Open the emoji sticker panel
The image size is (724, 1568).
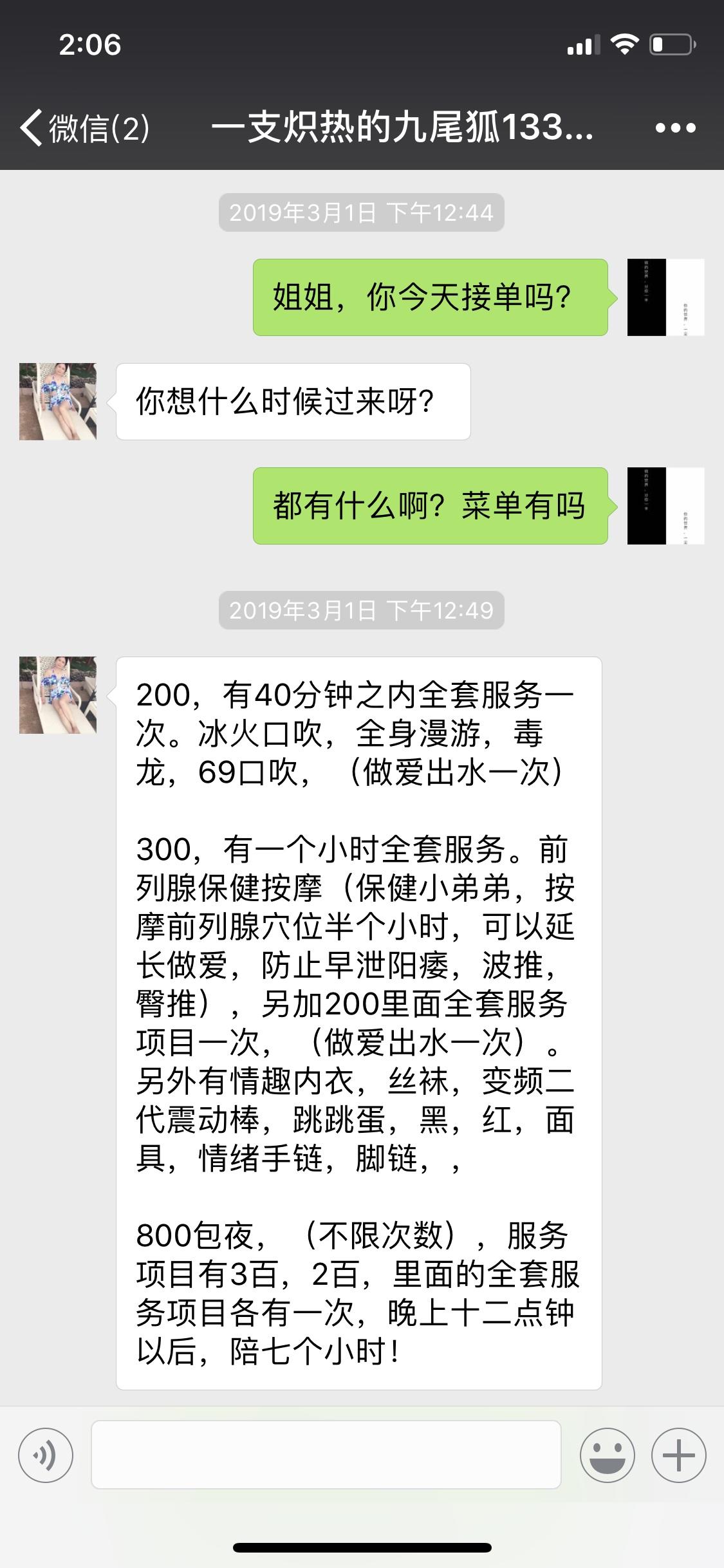pos(607,1455)
